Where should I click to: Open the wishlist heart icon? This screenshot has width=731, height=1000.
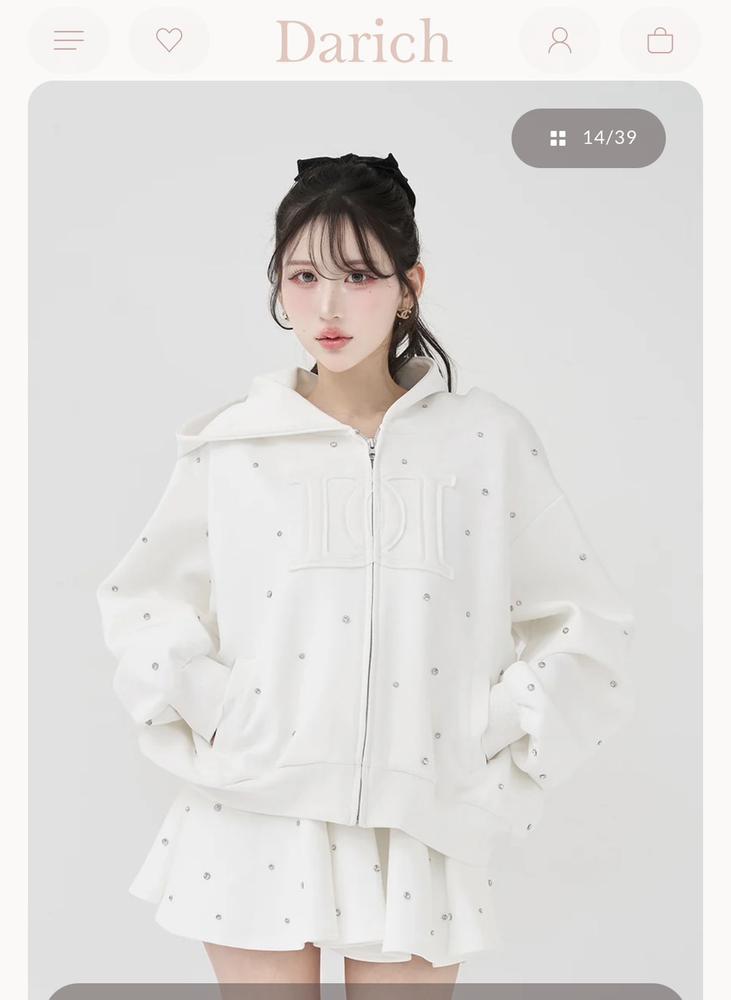point(169,40)
